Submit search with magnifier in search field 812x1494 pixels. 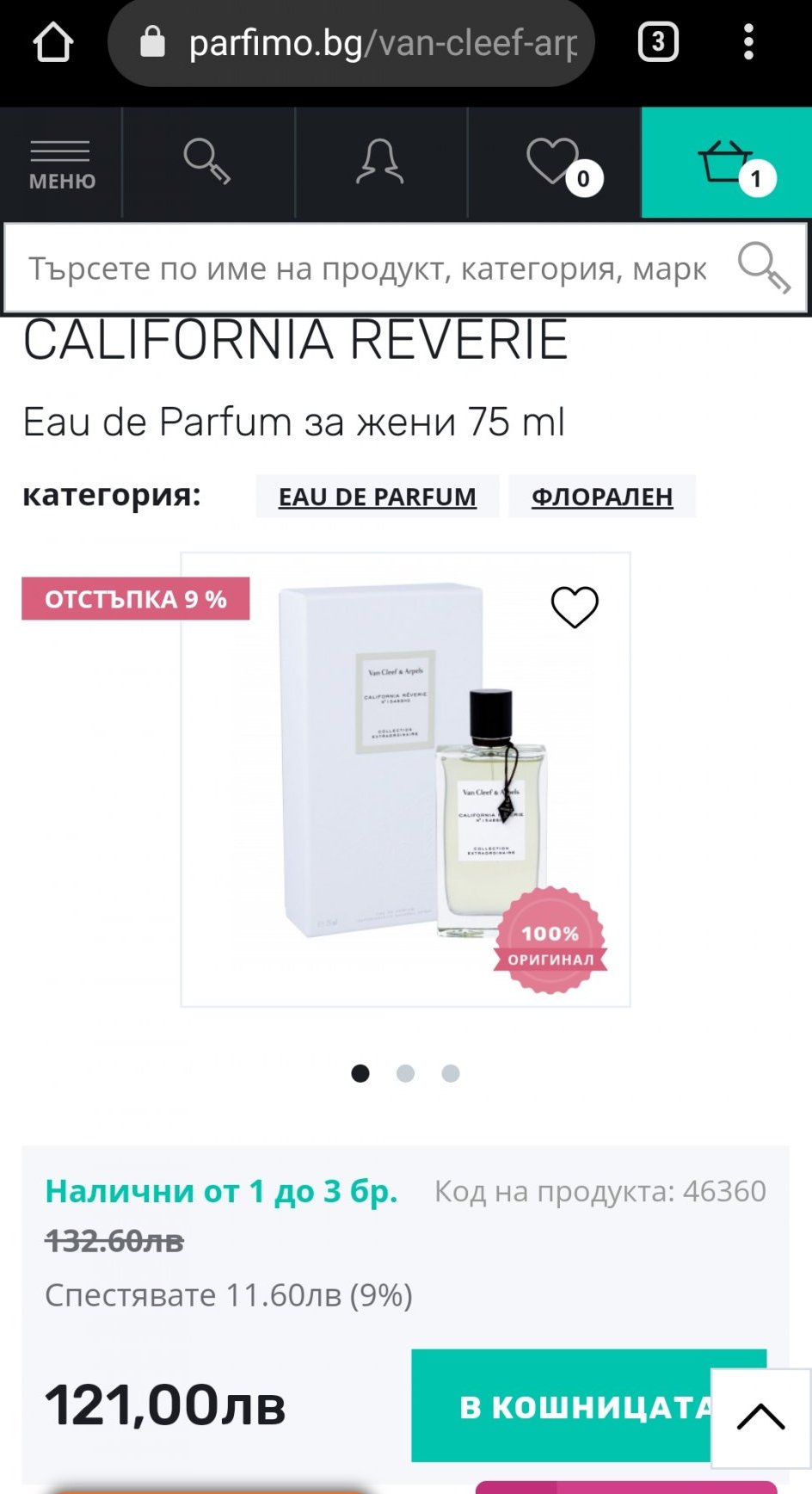click(x=764, y=268)
